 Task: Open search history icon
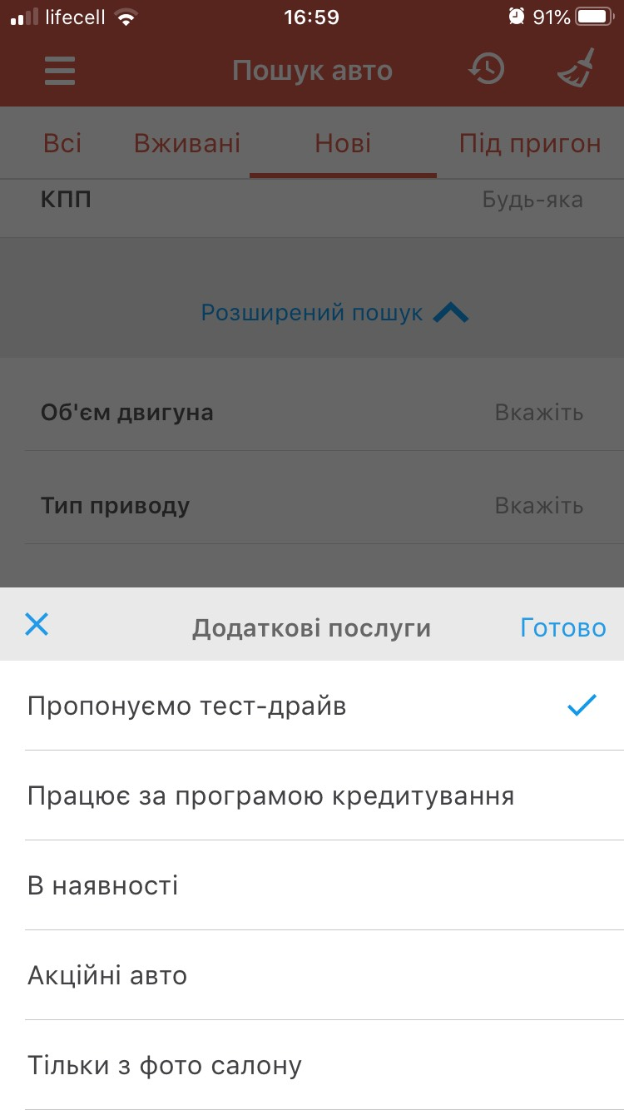487,70
